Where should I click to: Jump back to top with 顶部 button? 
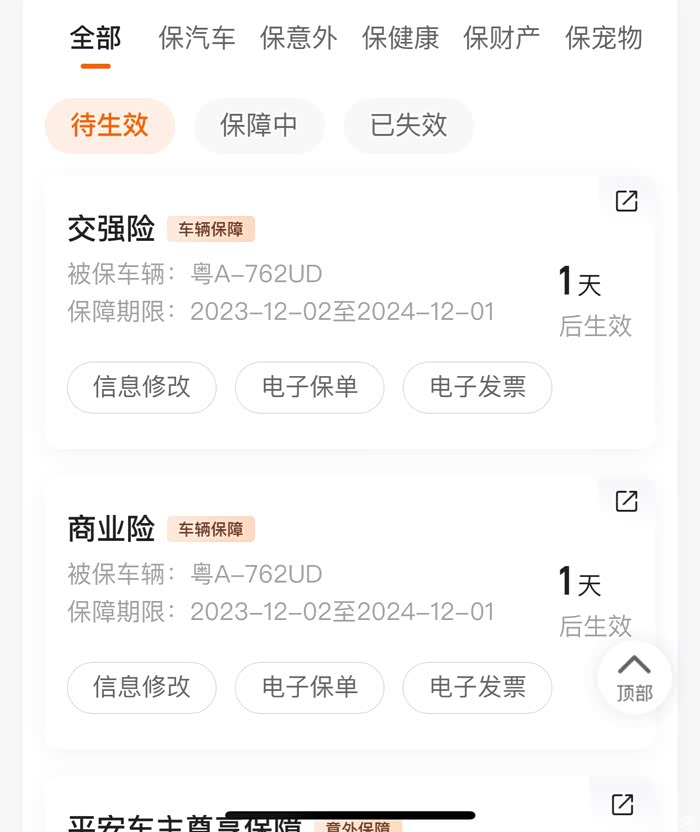click(634, 677)
